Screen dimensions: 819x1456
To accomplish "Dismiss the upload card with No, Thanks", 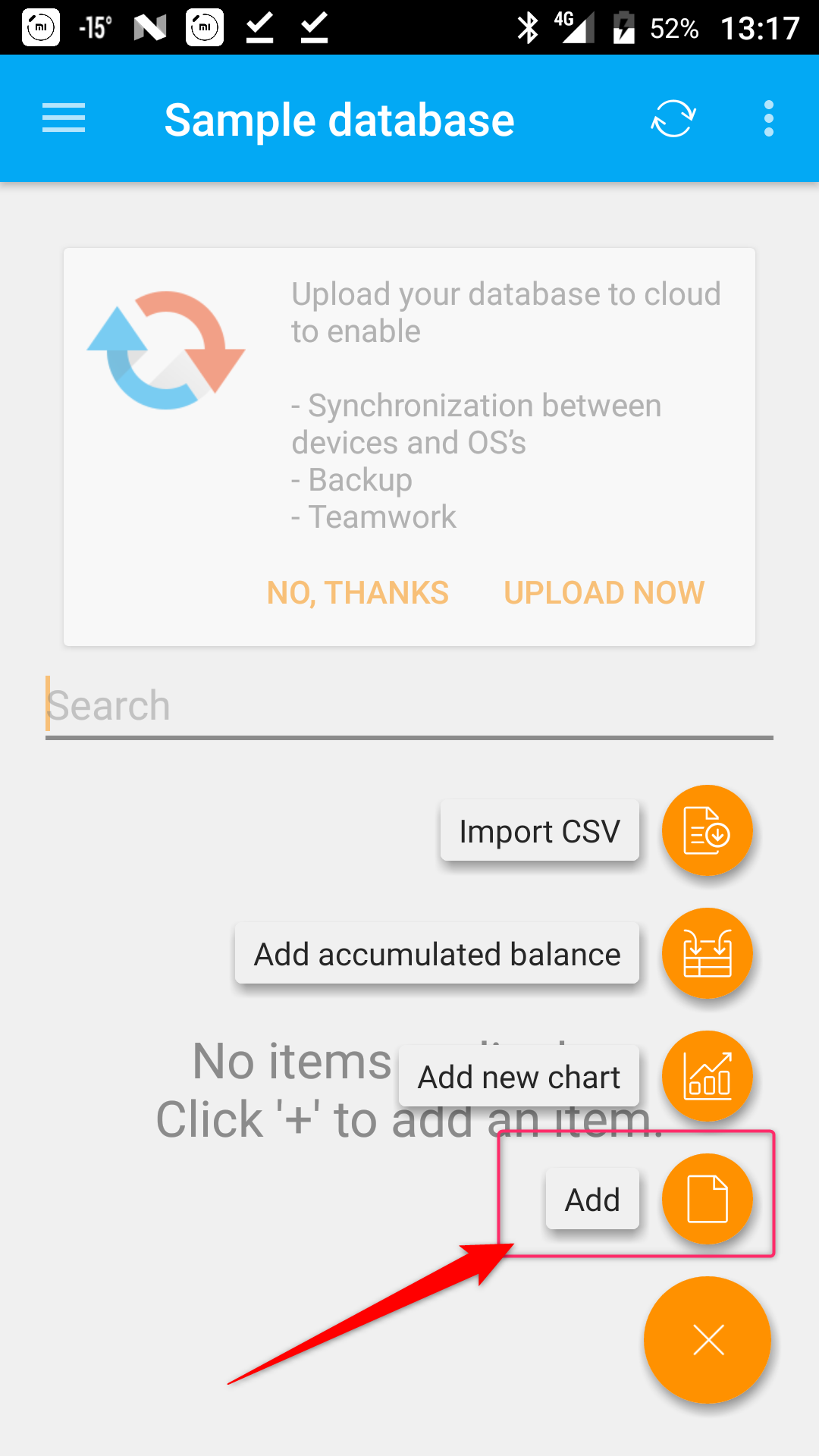I will [358, 593].
